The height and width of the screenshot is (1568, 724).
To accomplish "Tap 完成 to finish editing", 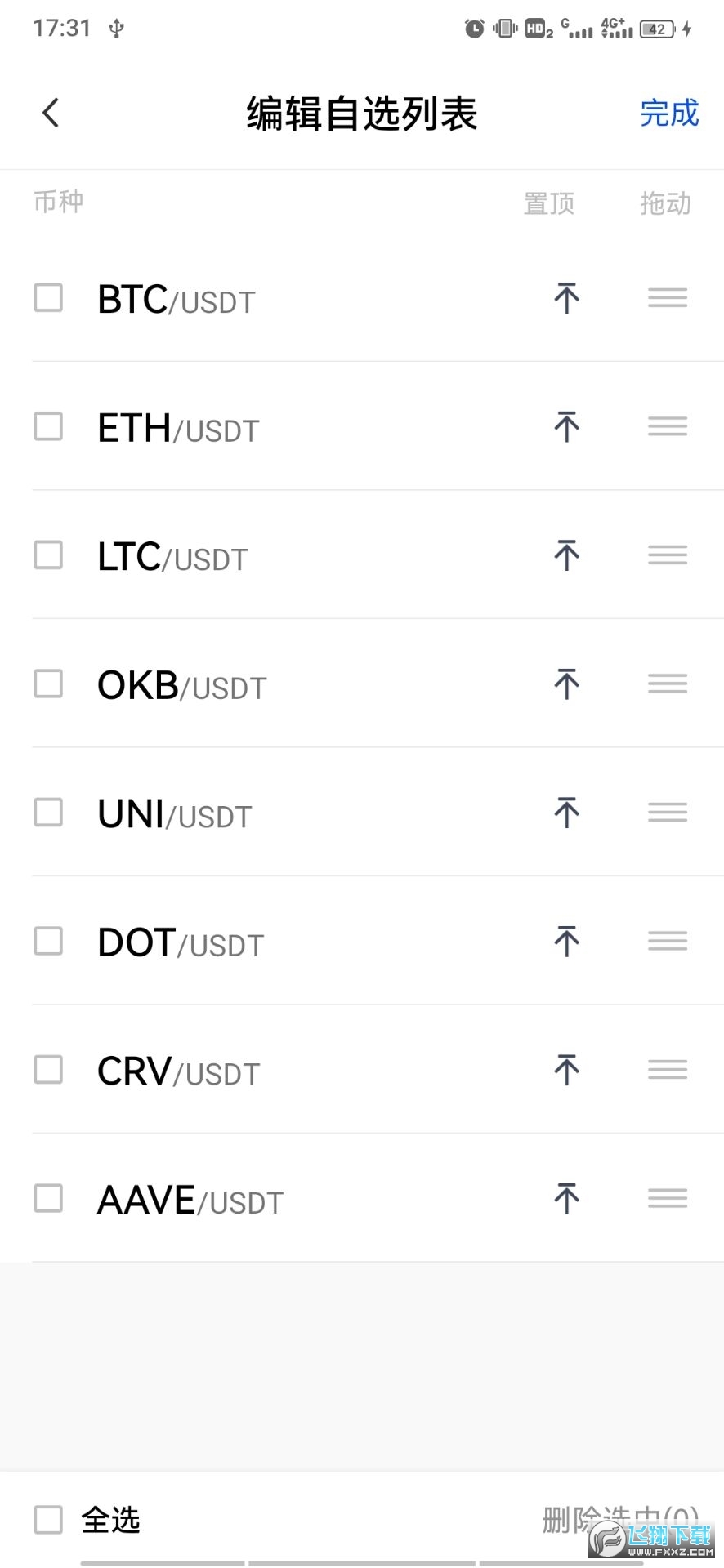I will pyautogui.click(x=668, y=114).
